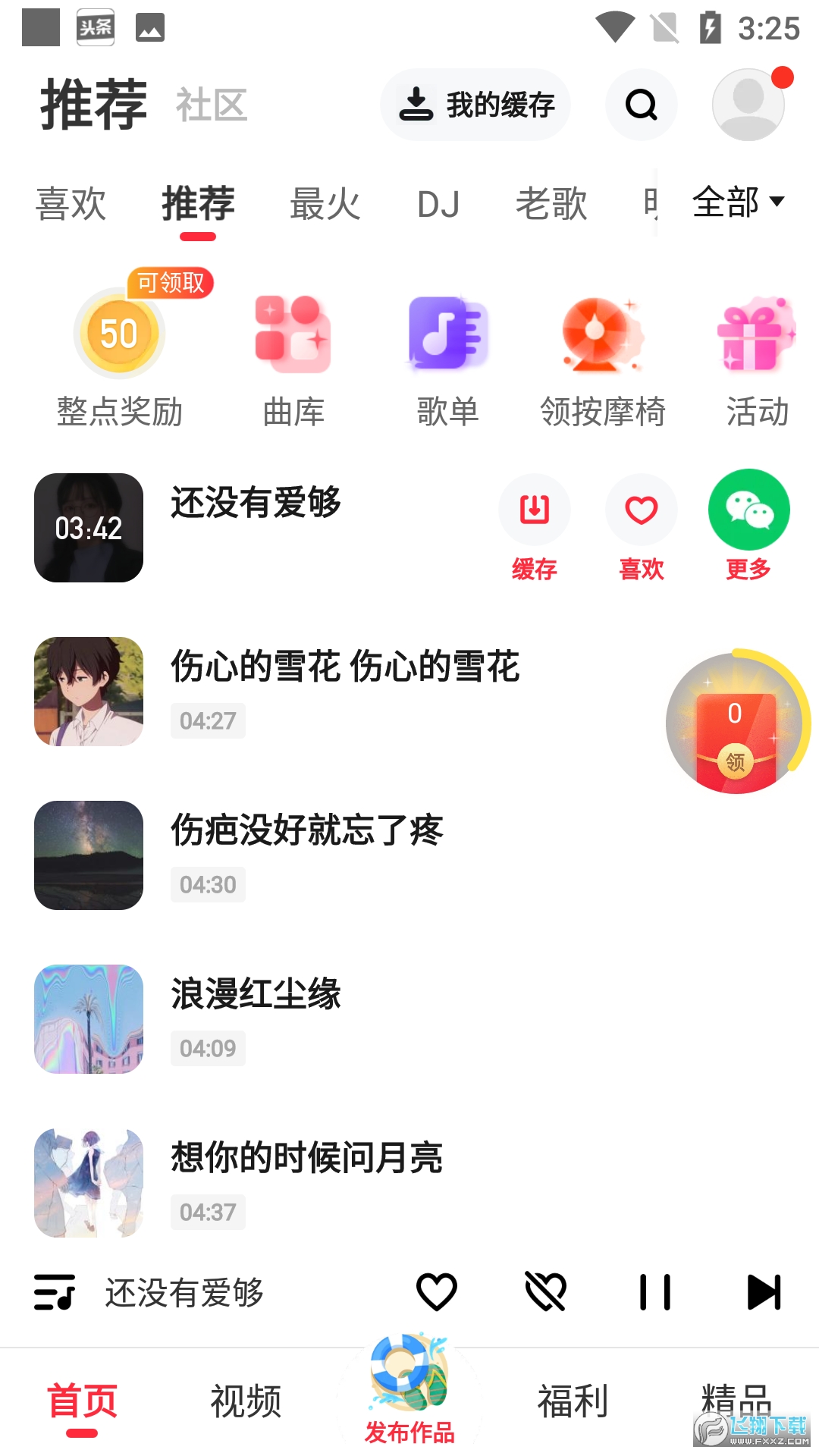
Task: Pause the current song
Action: click(655, 1292)
